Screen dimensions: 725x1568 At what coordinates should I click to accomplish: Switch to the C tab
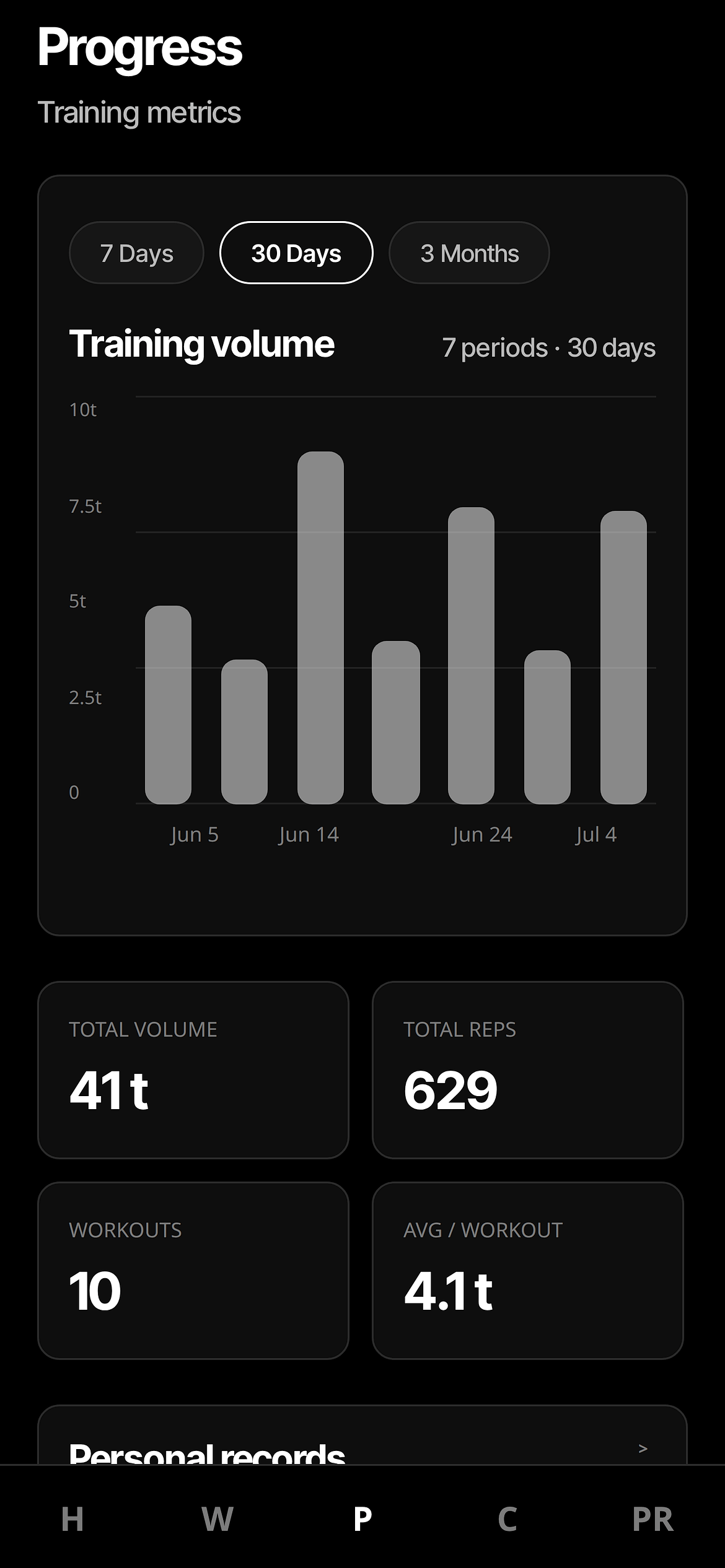coord(507,1519)
